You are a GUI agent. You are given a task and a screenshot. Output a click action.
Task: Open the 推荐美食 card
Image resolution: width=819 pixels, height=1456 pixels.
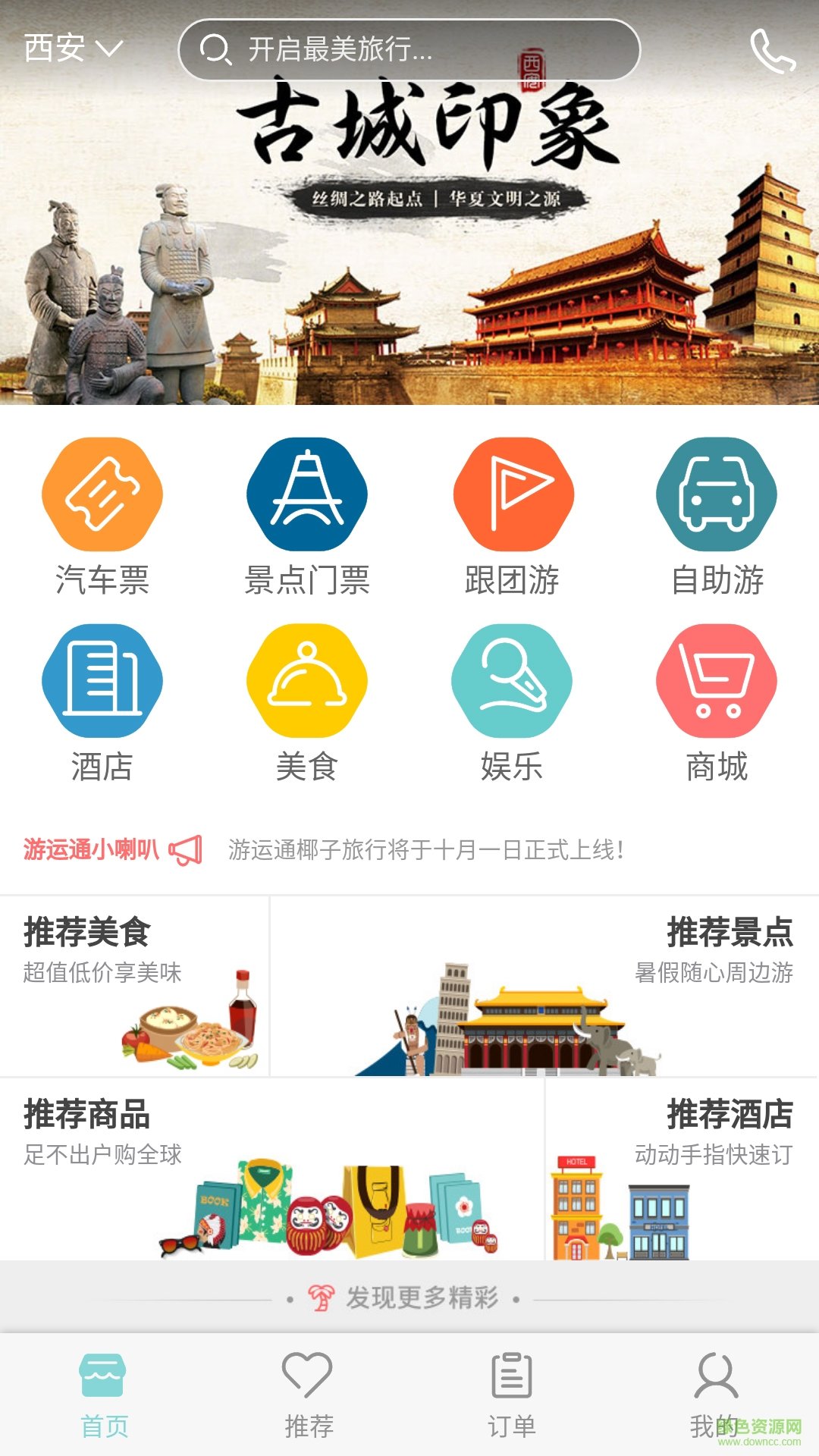(x=134, y=986)
